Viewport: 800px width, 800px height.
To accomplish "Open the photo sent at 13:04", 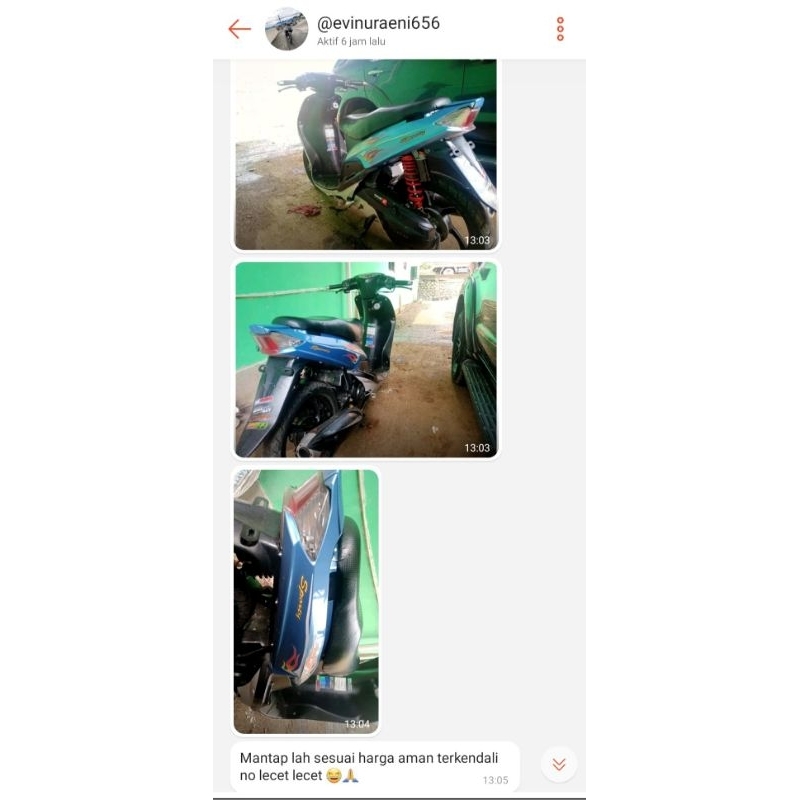I will point(306,601).
